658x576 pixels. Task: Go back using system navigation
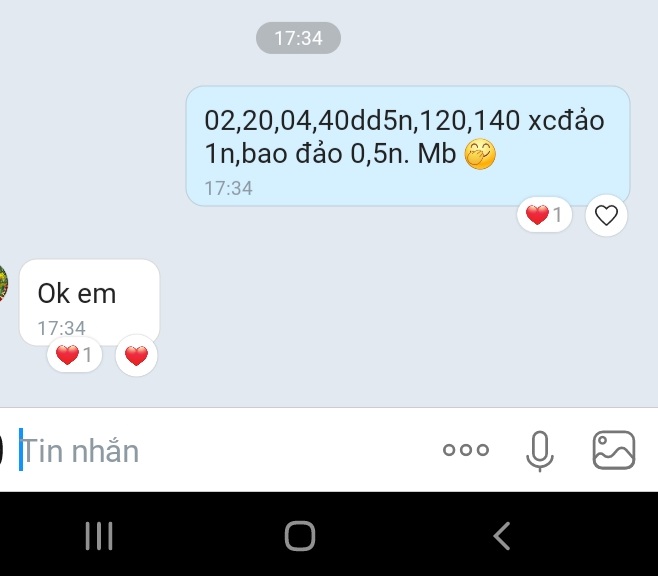(502, 536)
